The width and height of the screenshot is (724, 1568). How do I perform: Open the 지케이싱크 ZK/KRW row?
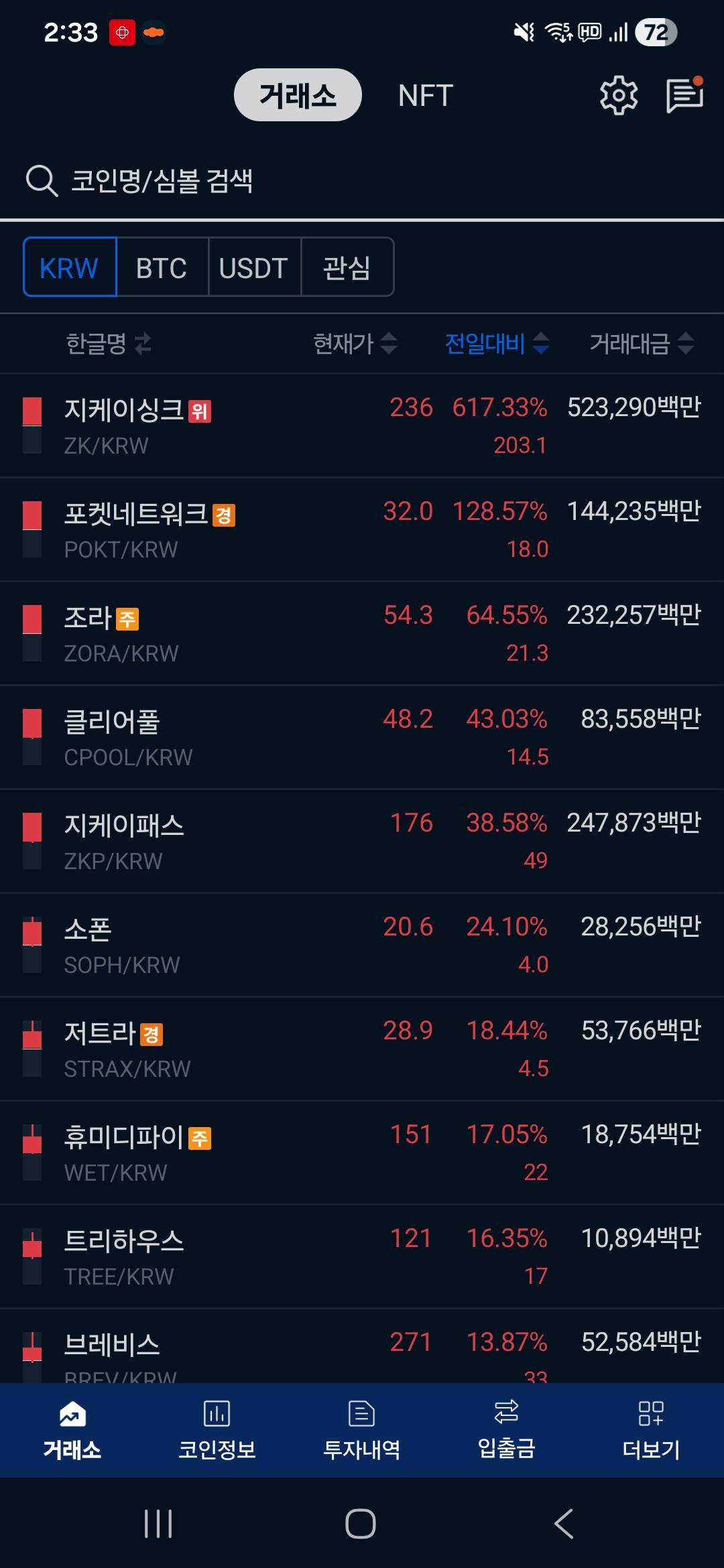pyautogui.click(x=362, y=426)
